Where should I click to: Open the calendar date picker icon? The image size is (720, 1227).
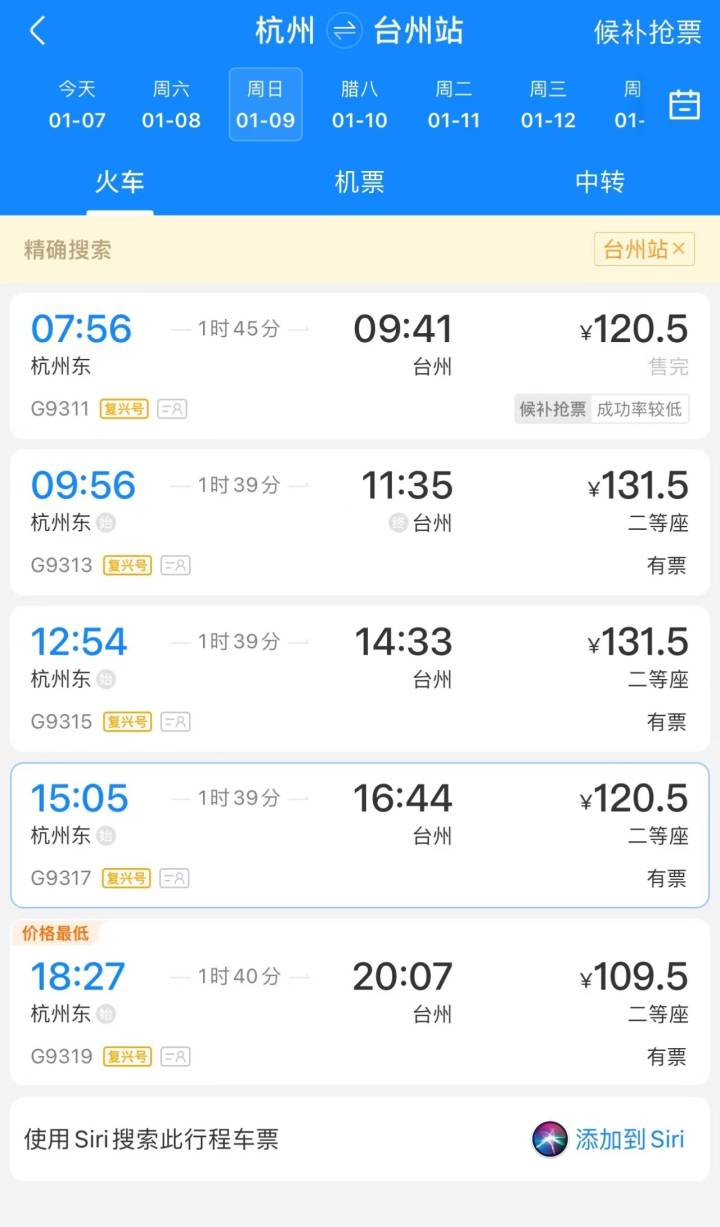(x=684, y=104)
